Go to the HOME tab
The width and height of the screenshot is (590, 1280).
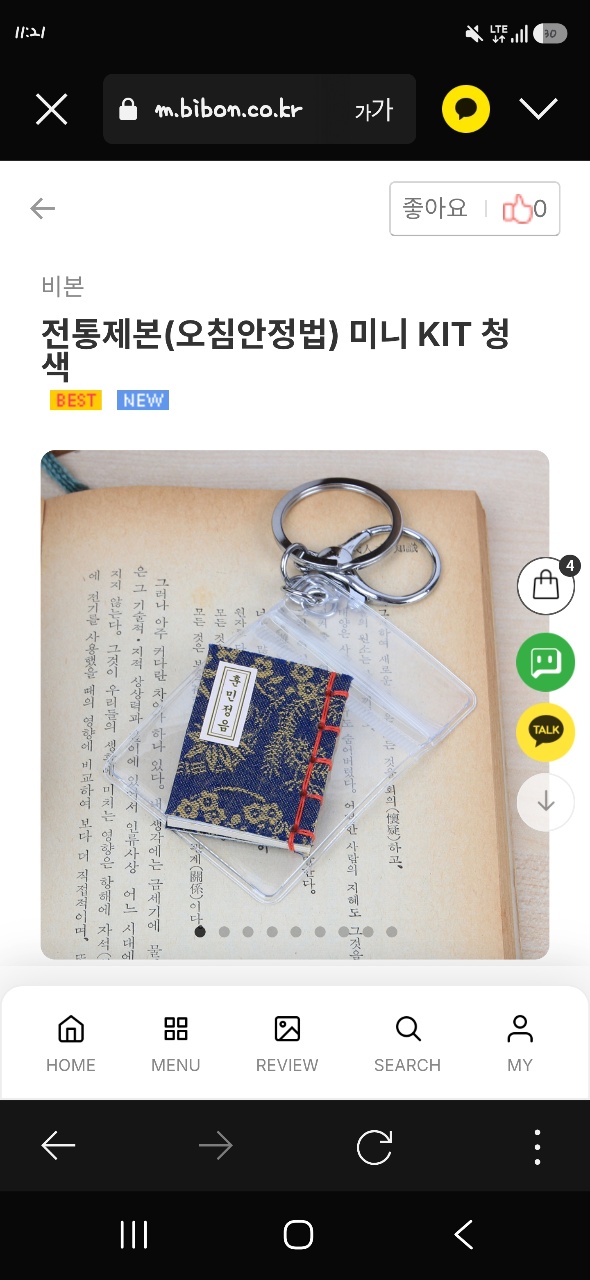tap(71, 1043)
